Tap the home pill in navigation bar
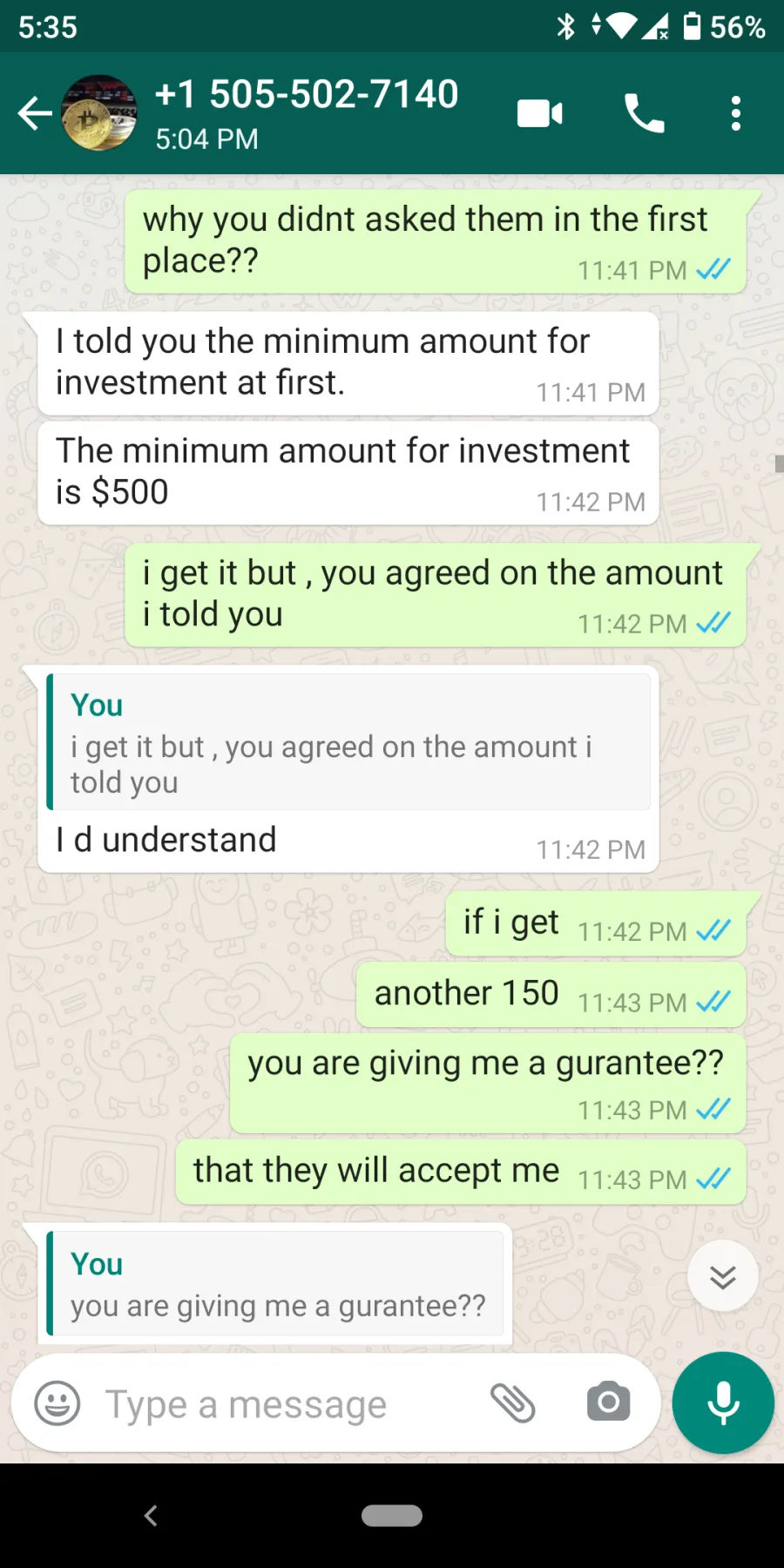784x1568 pixels. pos(392,1516)
